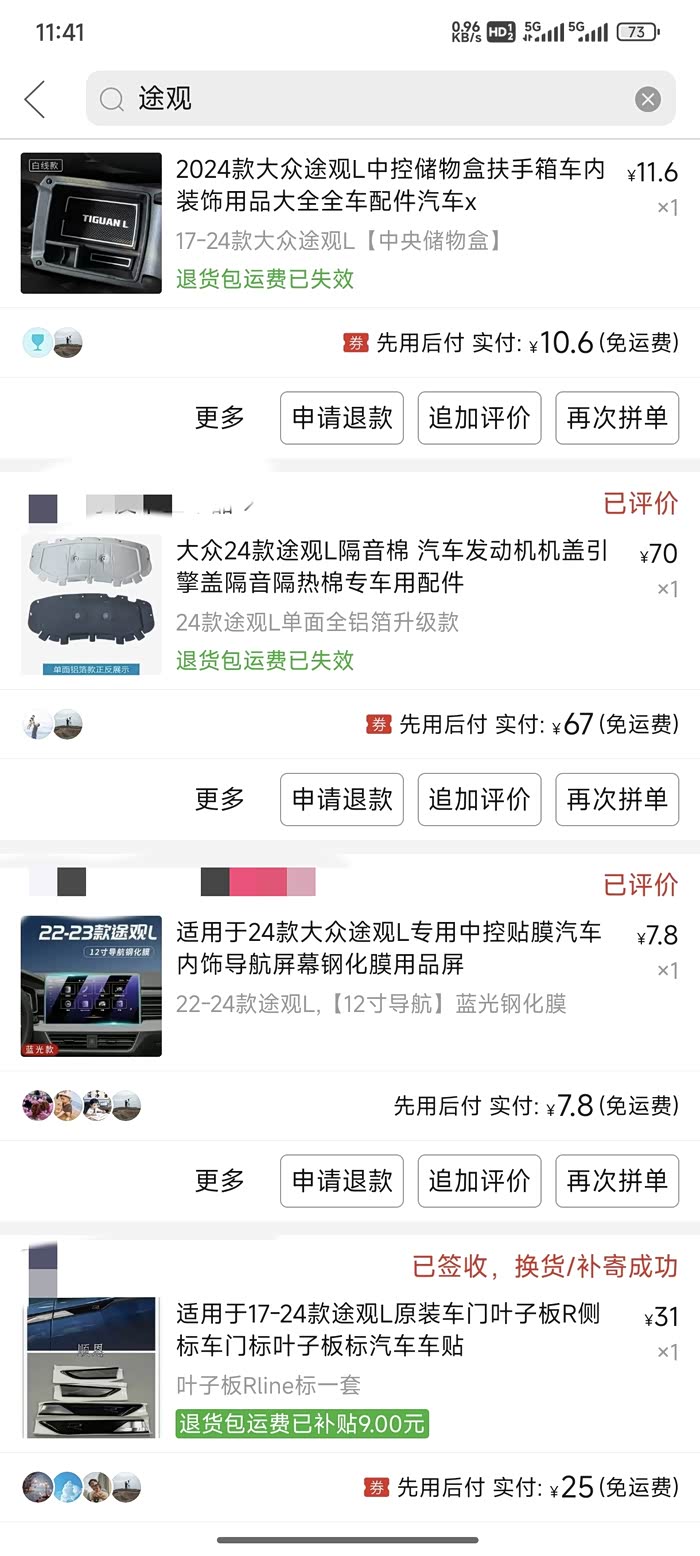
Task: Open the 大众24款途观L隔音棉 order
Action: (x=390, y=567)
